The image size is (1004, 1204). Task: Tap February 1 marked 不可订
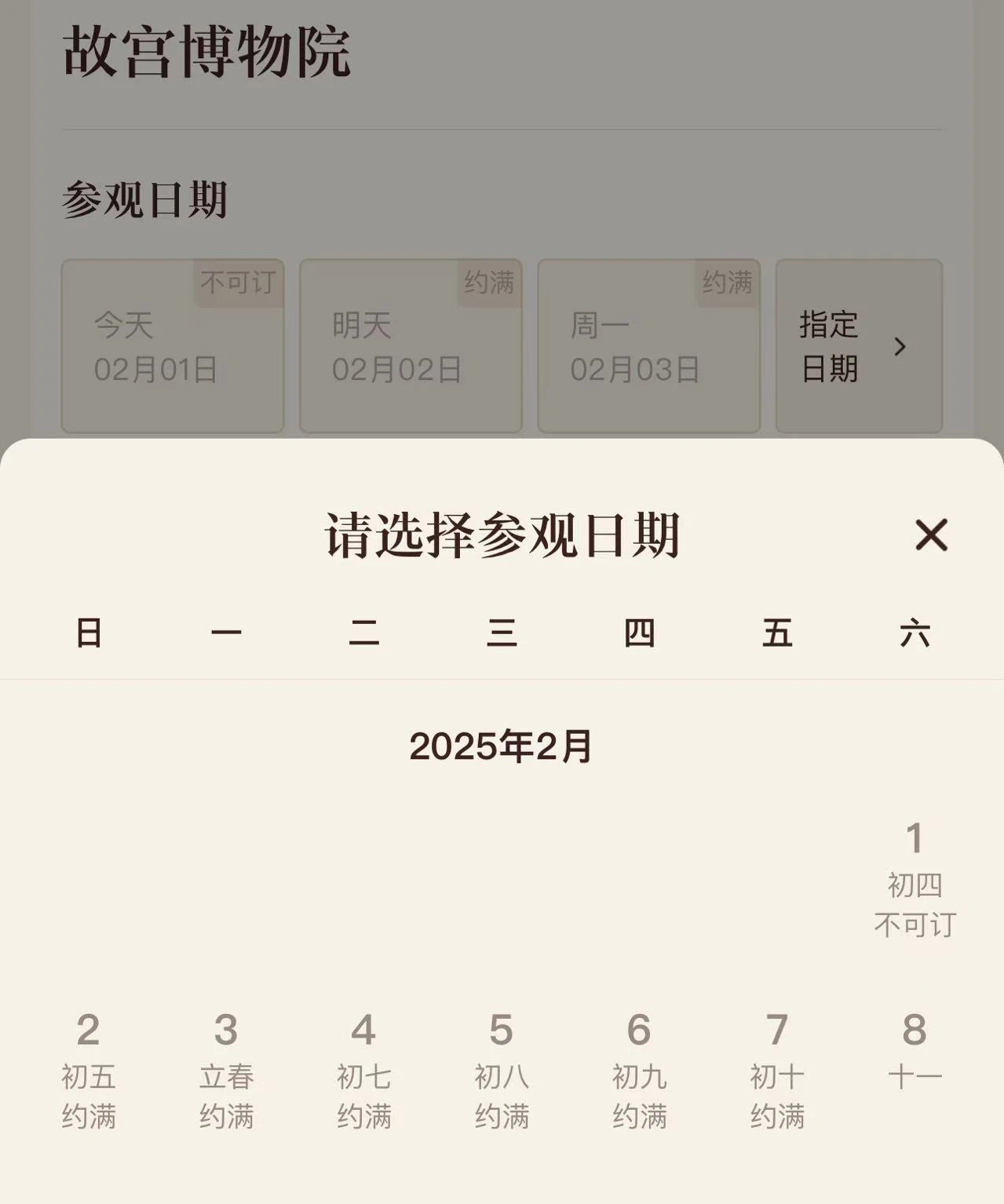point(915,879)
